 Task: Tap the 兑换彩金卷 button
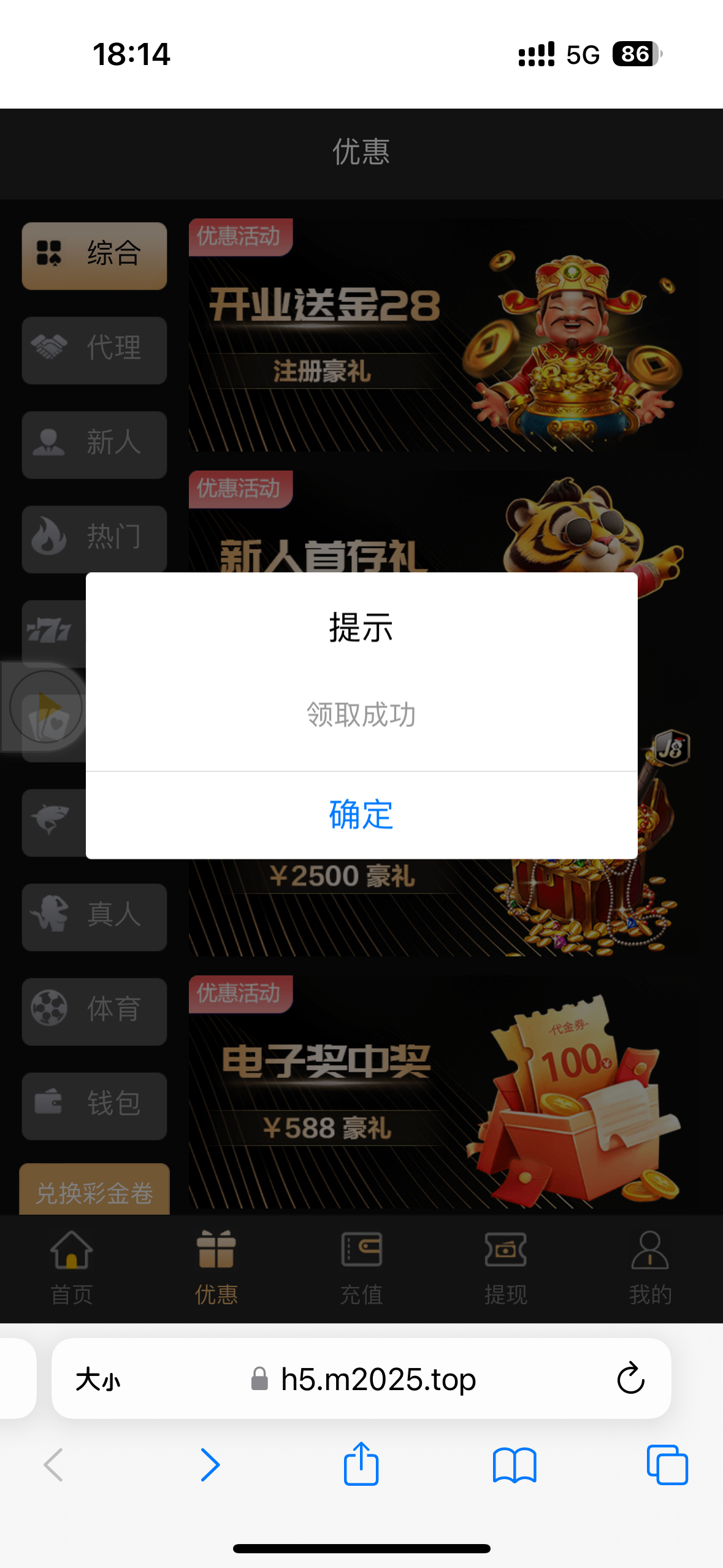94,1190
